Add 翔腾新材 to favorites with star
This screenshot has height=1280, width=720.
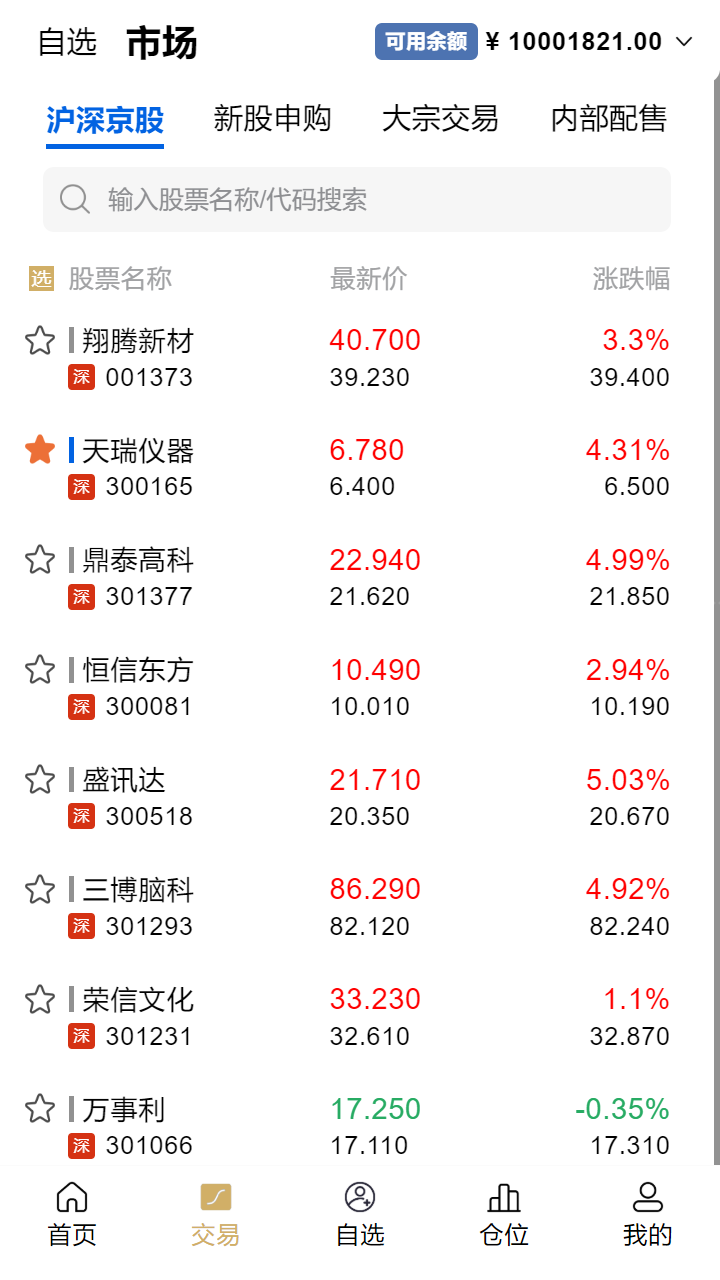(40, 340)
